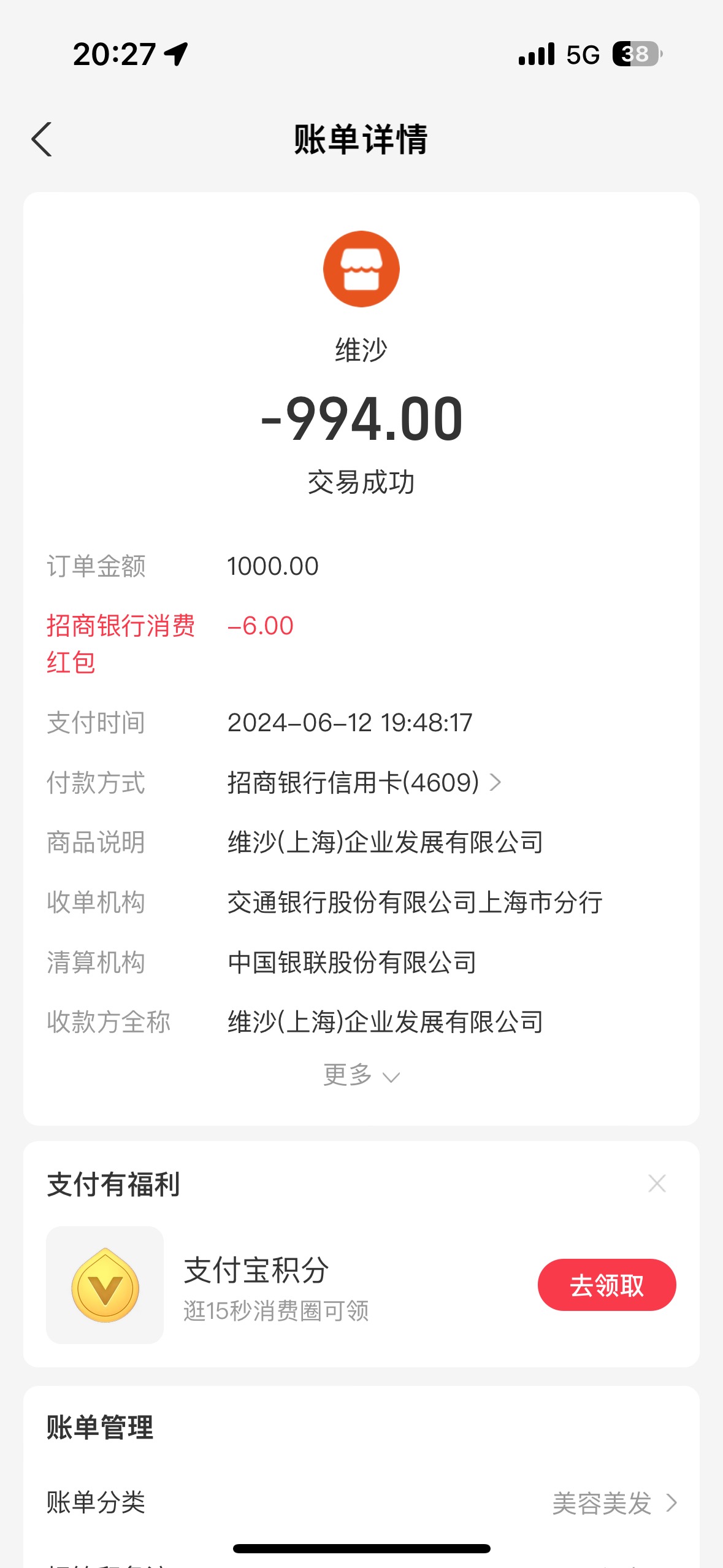Expand 更多 transaction details
Image resolution: width=723 pixels, height=1568 pixels.
point(362,1075)
